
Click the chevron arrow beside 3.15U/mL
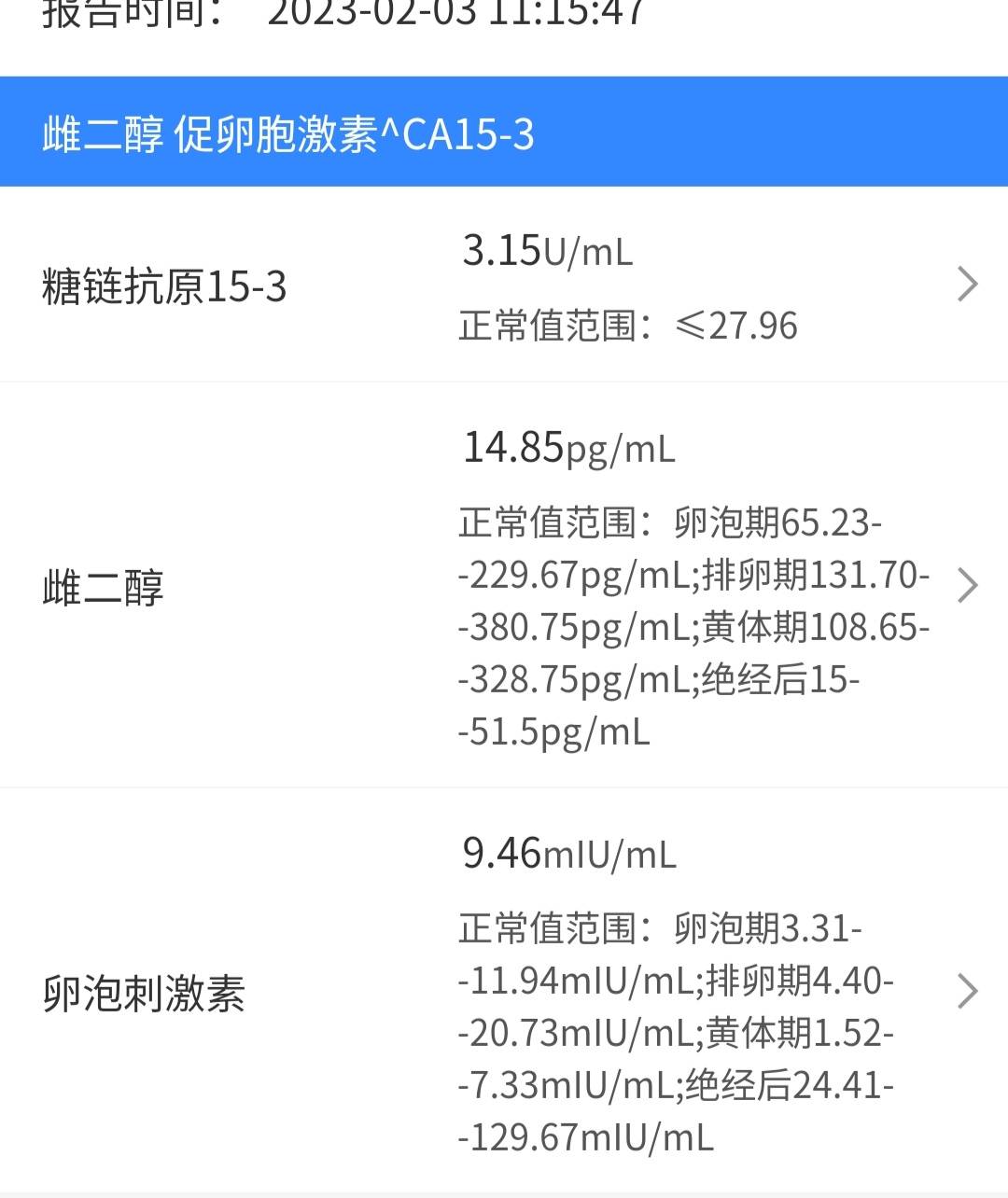[x=967, y=285]
